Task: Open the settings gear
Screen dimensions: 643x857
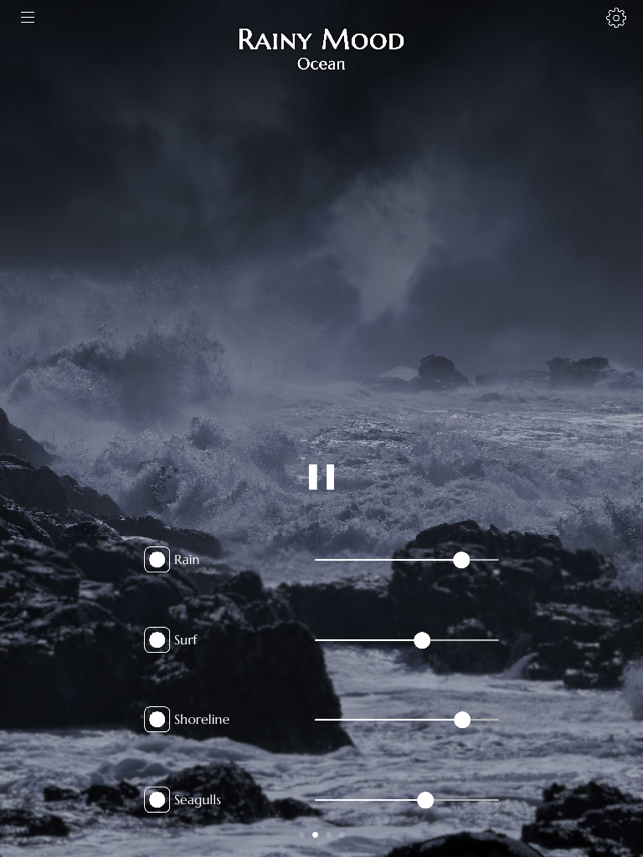Action: point(616,18)
